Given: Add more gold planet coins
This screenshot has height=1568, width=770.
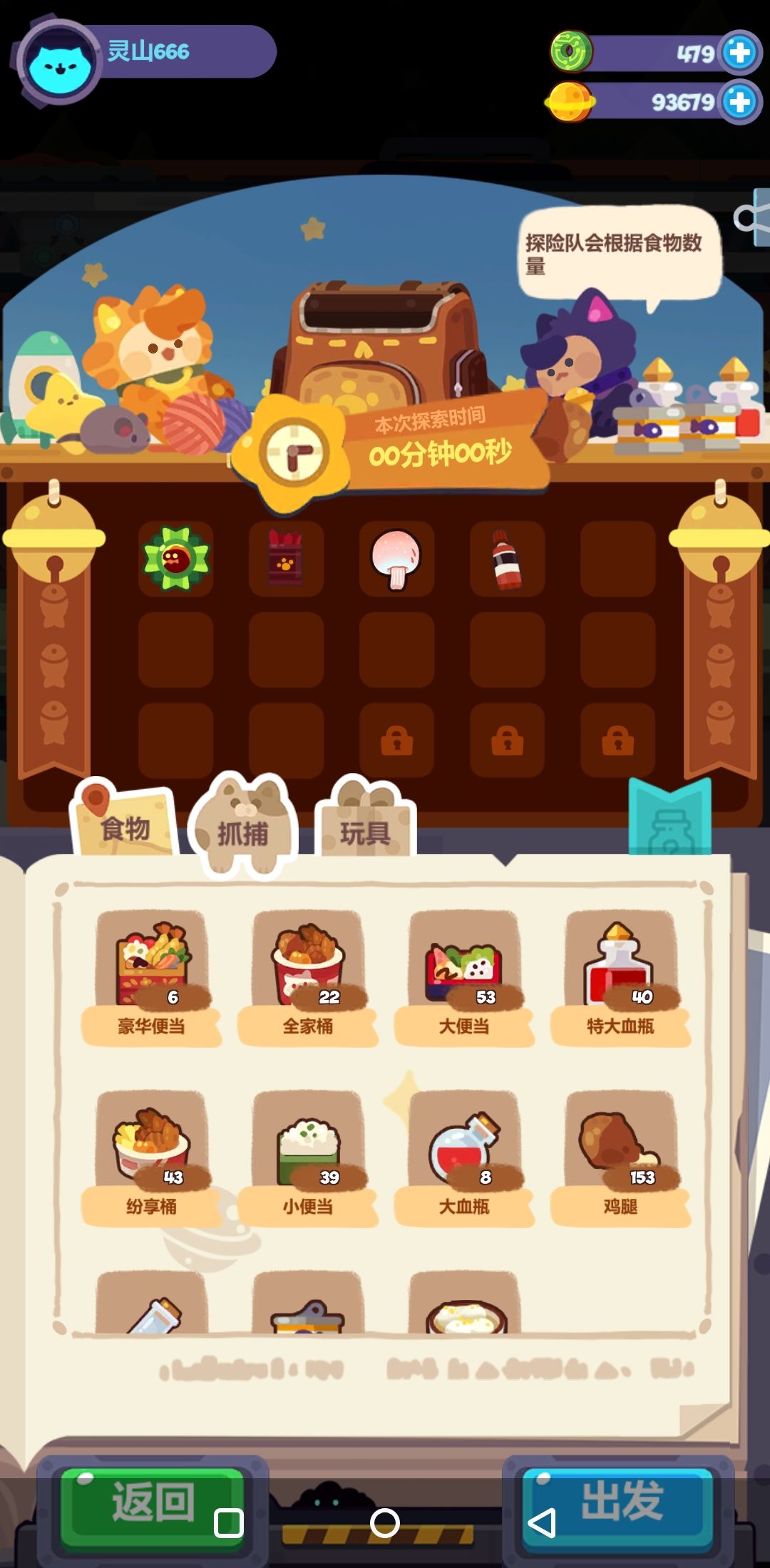Looking at the screenshot, I should point(739,102).
